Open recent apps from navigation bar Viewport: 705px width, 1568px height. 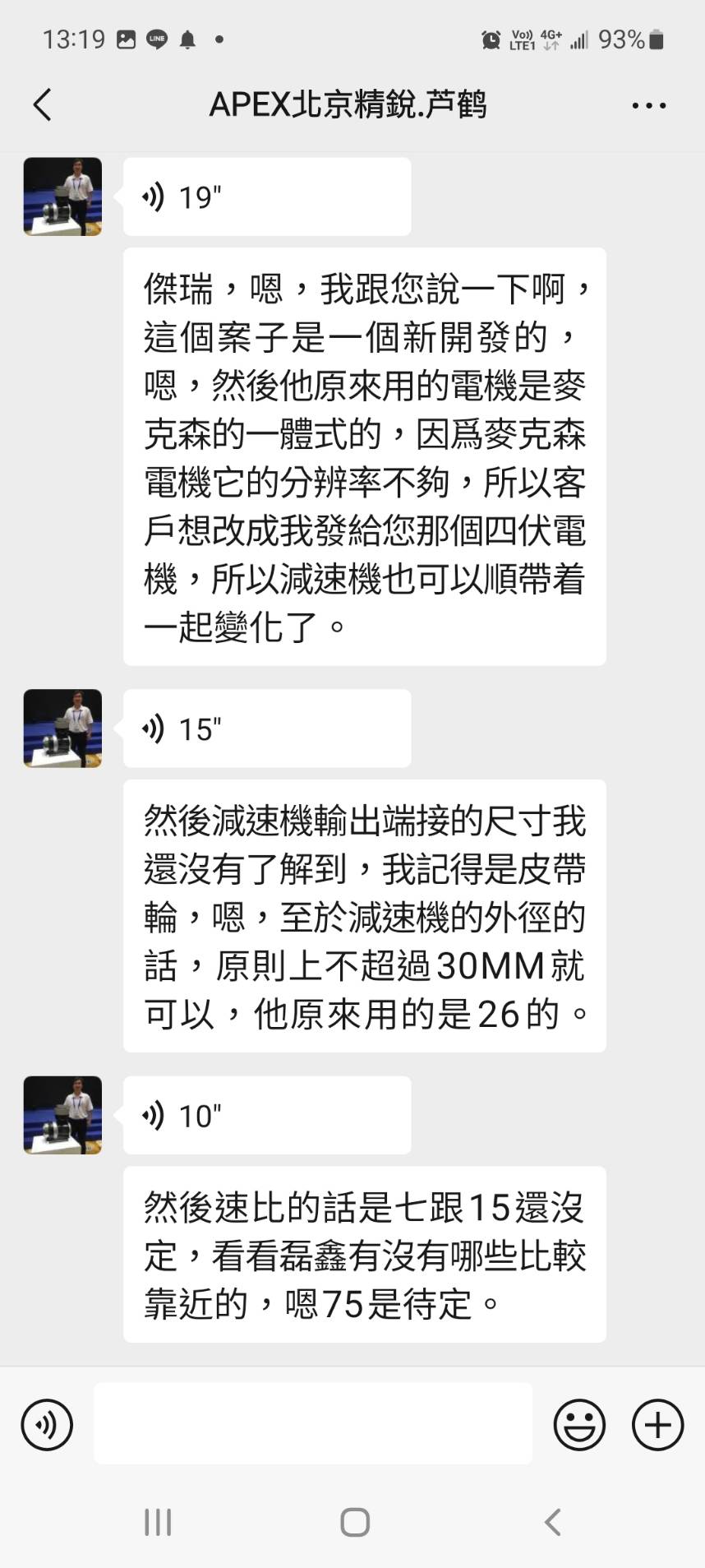pos(158,1522)
